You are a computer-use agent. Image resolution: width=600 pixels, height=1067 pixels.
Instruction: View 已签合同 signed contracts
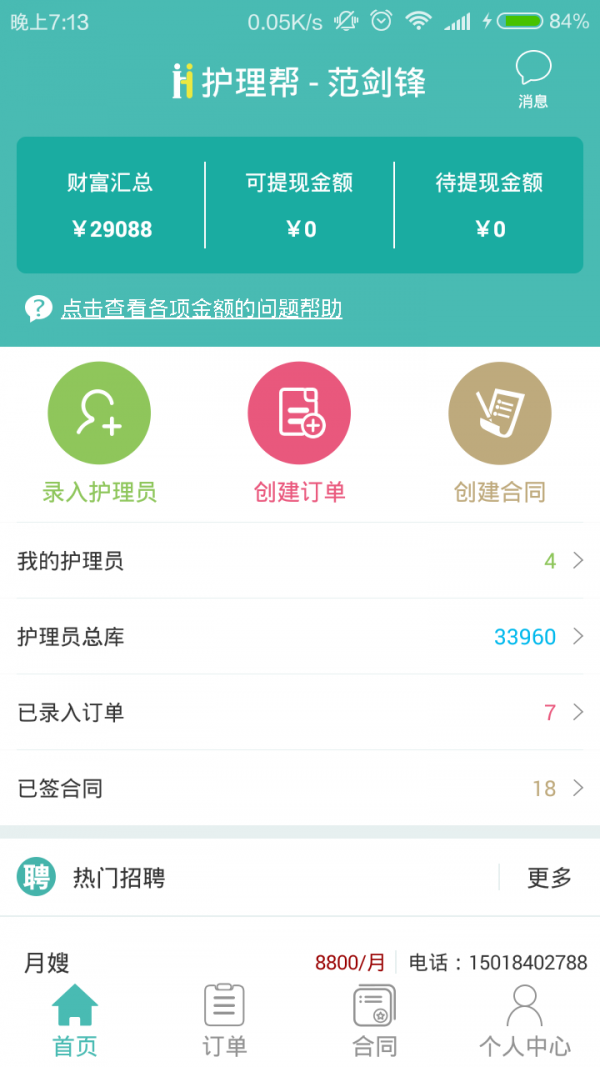click(300, 789)
